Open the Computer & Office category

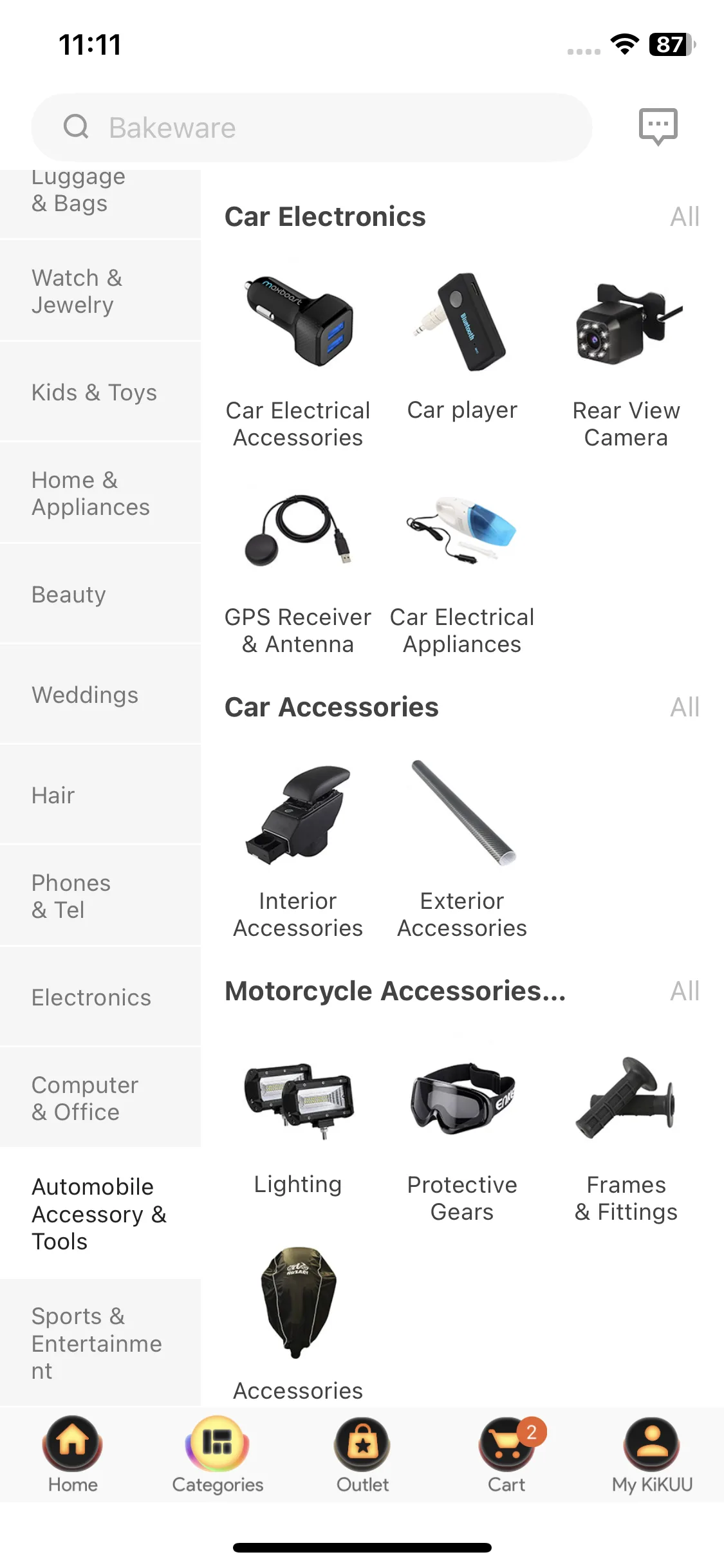(100, 1098)
